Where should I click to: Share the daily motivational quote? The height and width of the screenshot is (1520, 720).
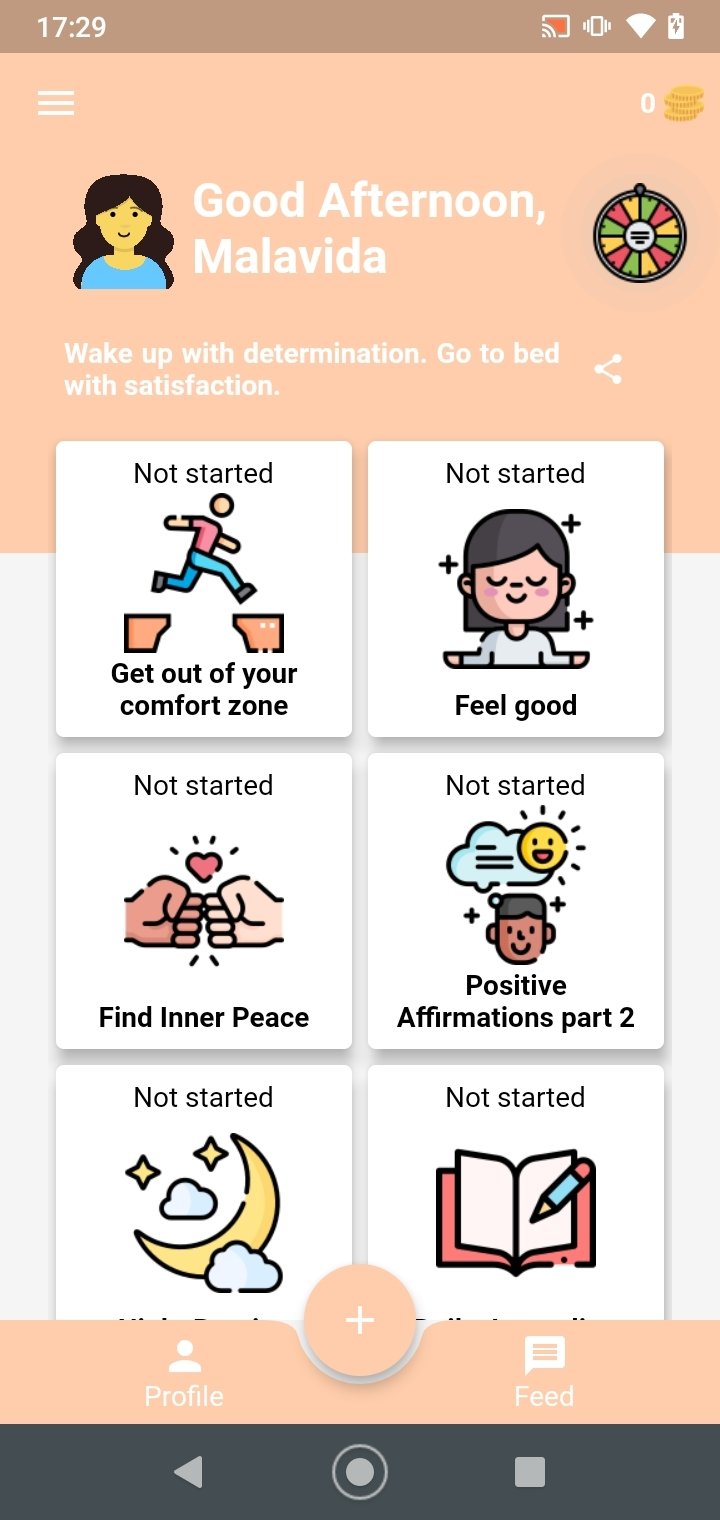(608, 369)
